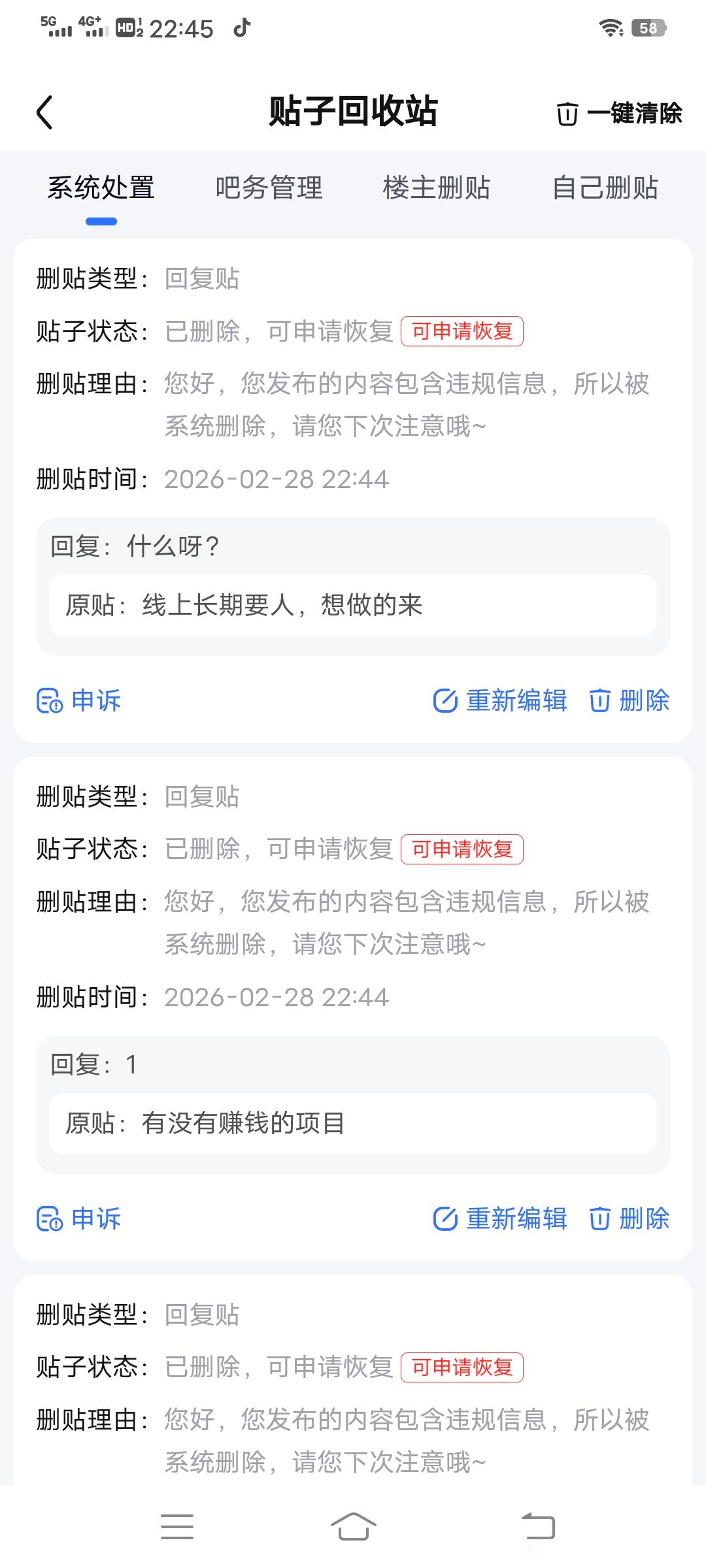Go to the system home screen
The height and width of the screenshot is (1568, 706).
pyautogui.click(x=353, y=1527)
